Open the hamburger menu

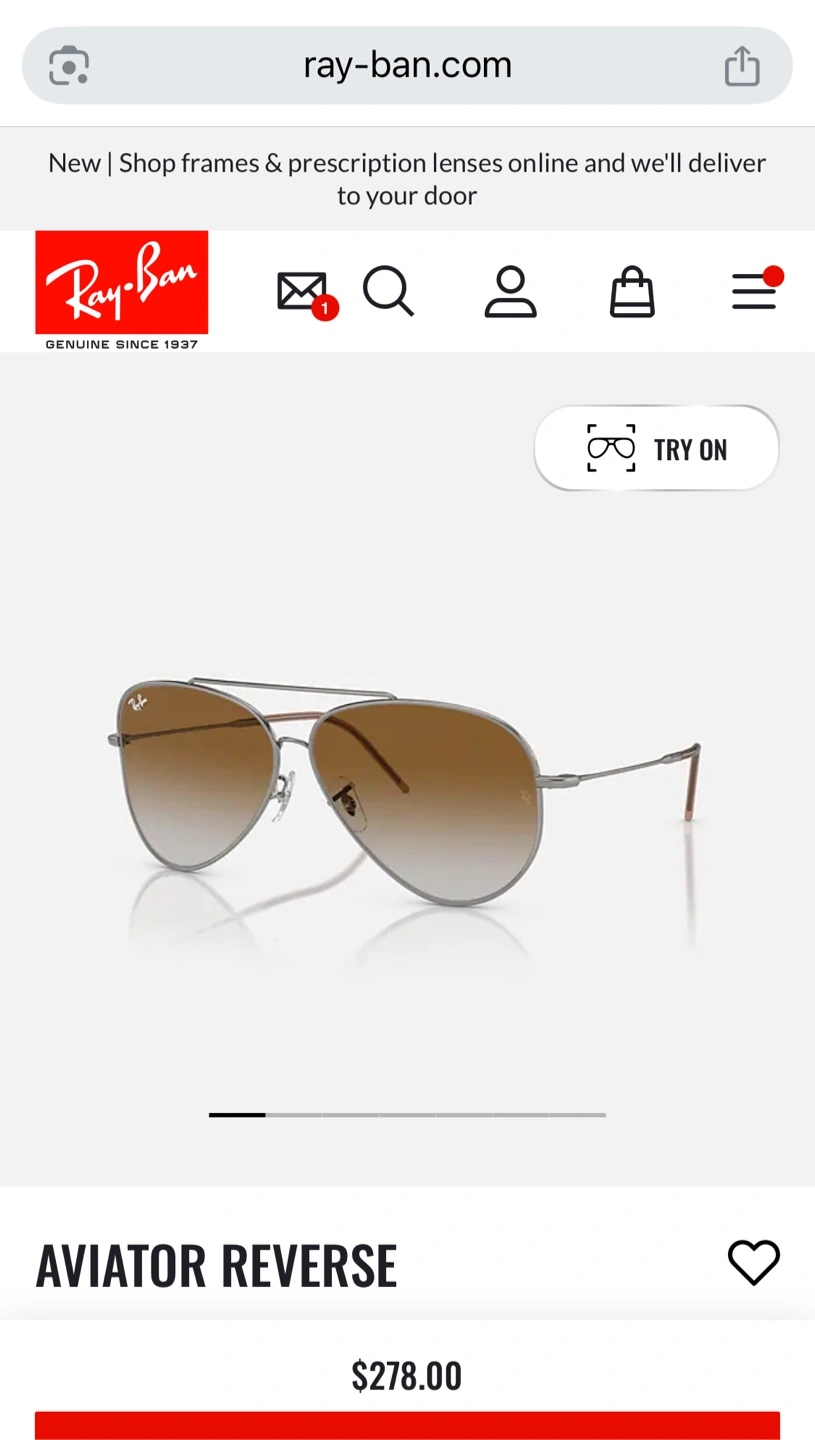coord(754,291)
